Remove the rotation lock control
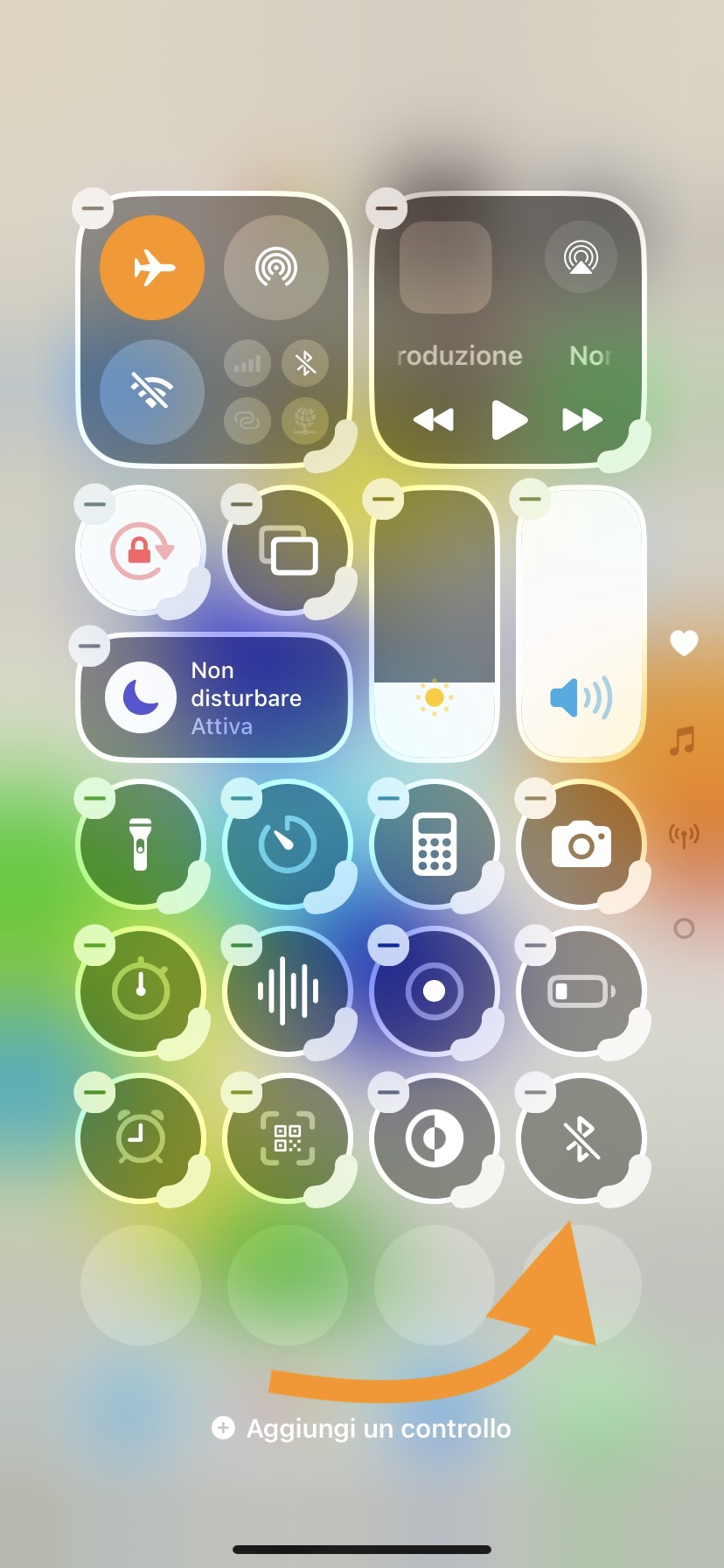This screenshot has height=1568, width=724. [94, 504]
